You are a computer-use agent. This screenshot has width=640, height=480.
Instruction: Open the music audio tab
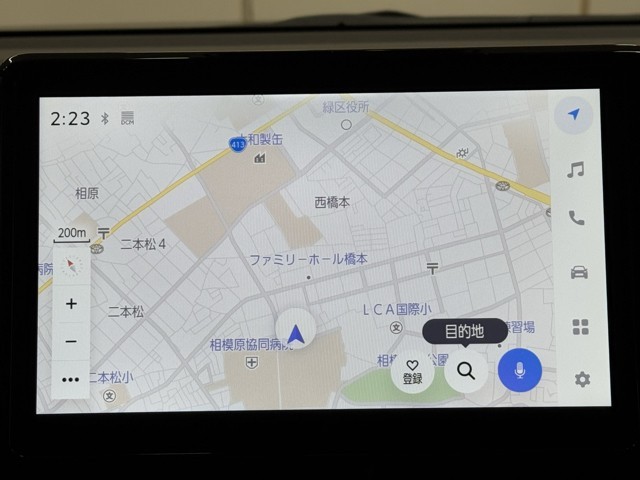pyautogui.click(x=576, y=170)
